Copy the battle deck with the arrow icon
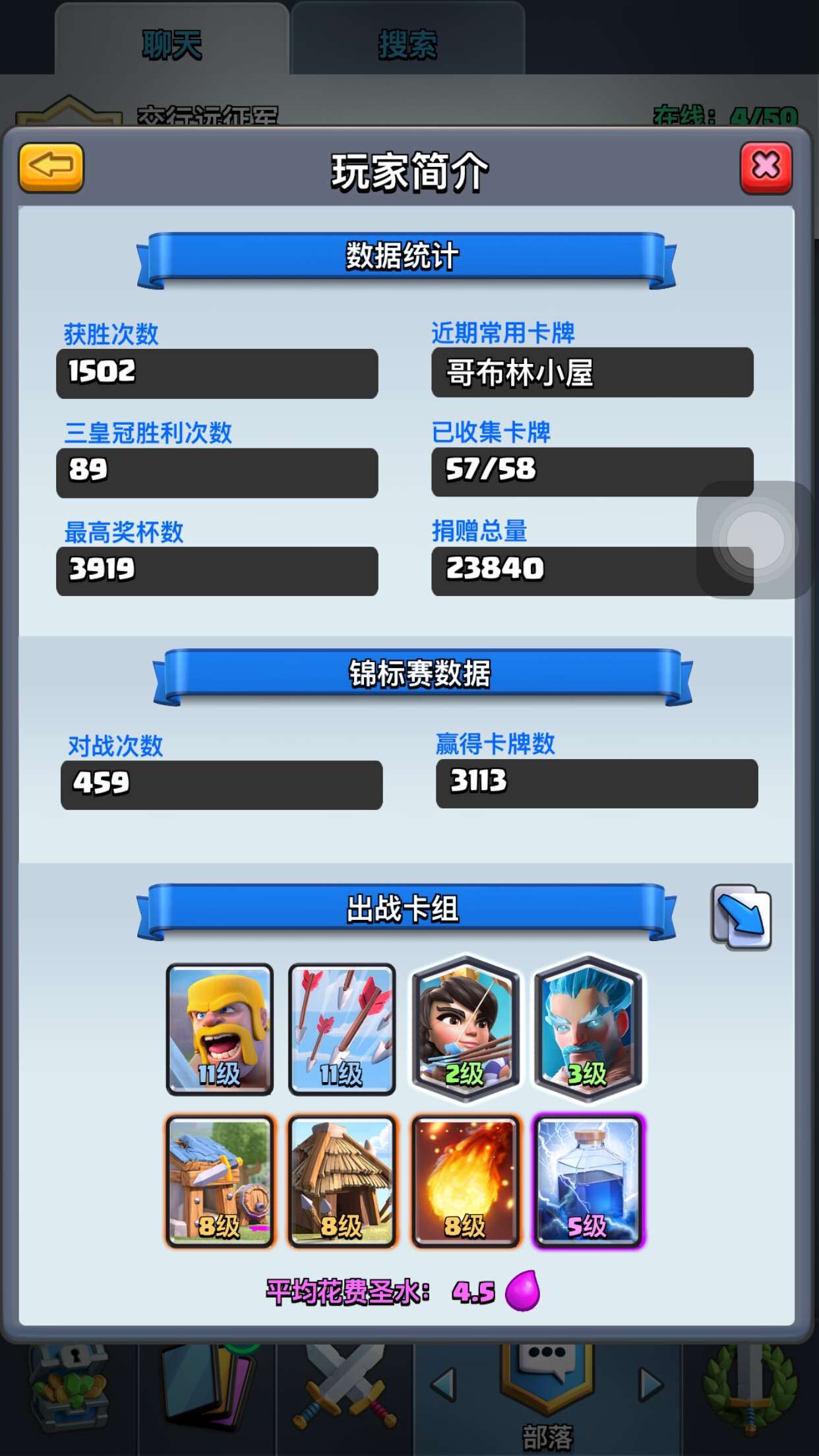Screen dimensions: 819x1456 741,917
